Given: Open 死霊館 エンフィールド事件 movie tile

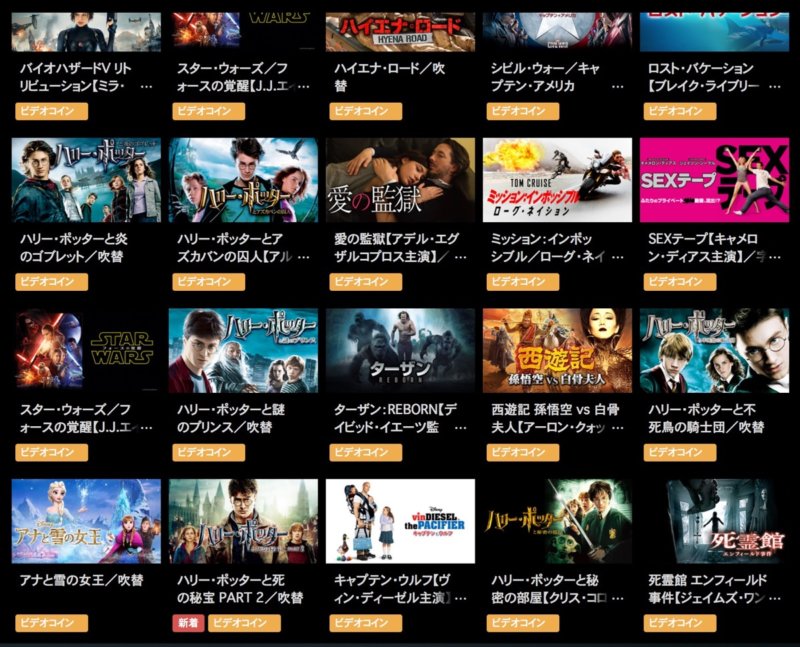Looking at the screenshot, I should [x=714, y=521].
